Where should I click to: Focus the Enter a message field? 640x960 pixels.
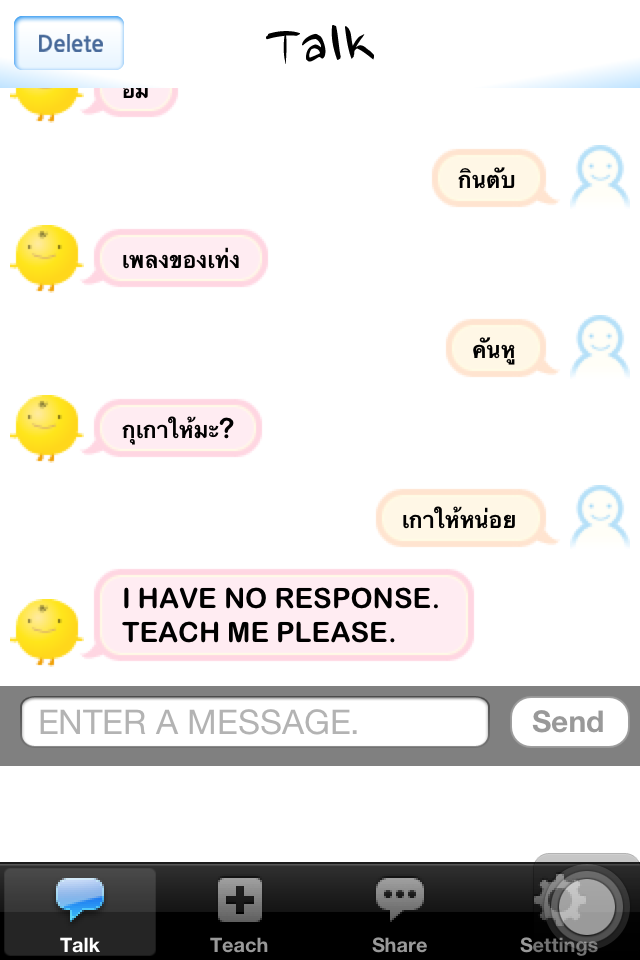255,722
